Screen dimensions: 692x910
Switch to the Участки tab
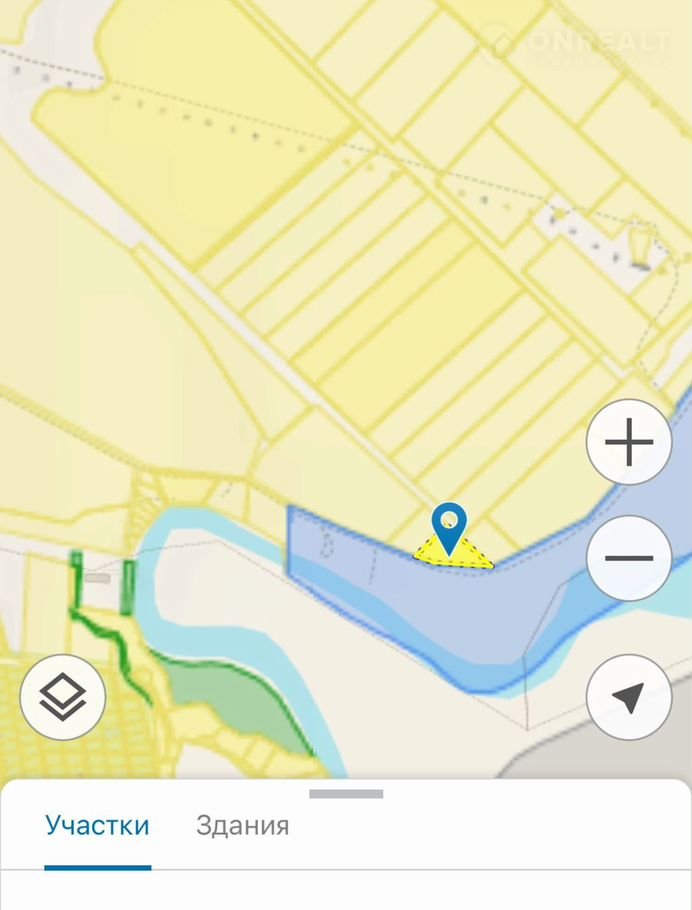97,826
